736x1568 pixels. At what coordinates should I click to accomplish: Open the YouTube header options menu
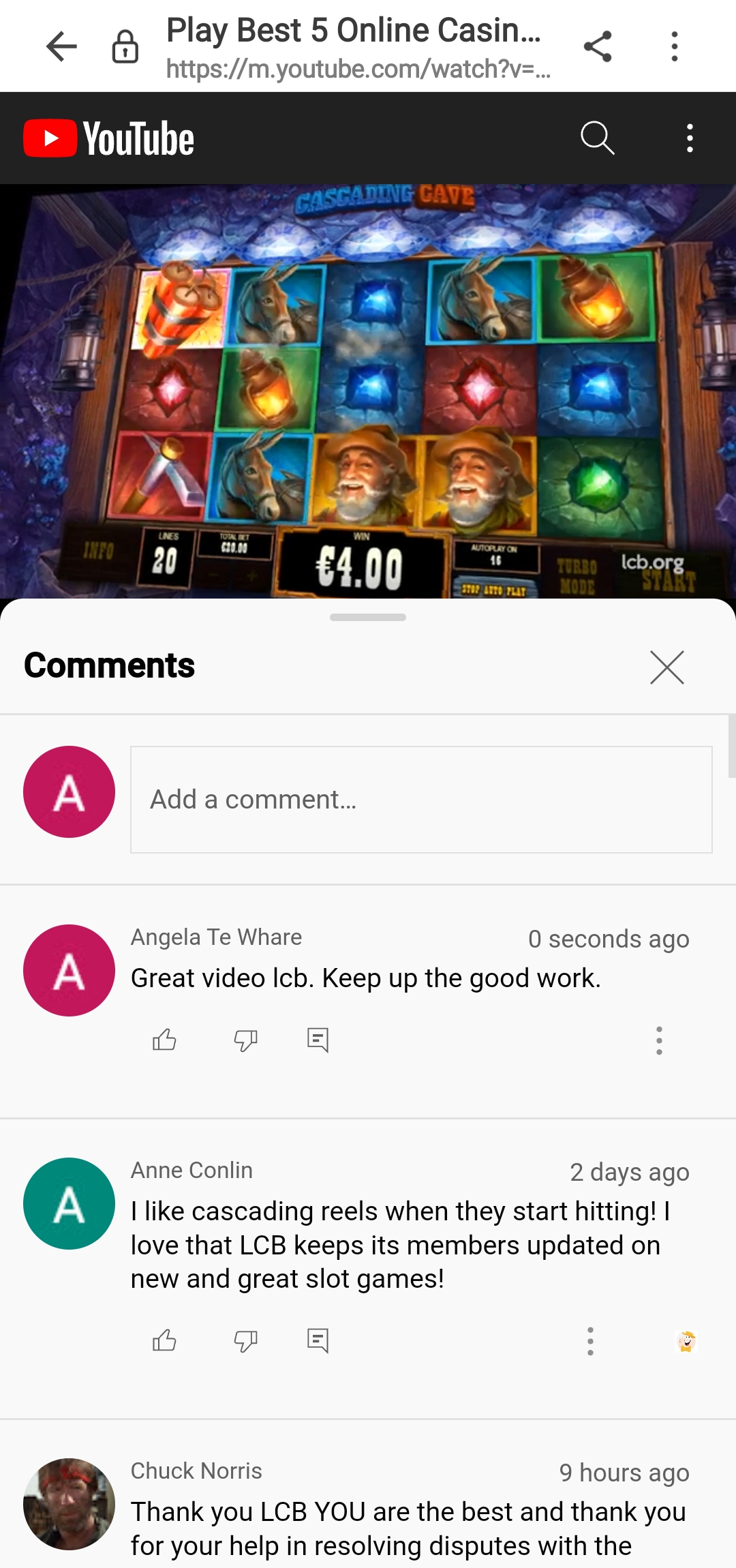690,138
